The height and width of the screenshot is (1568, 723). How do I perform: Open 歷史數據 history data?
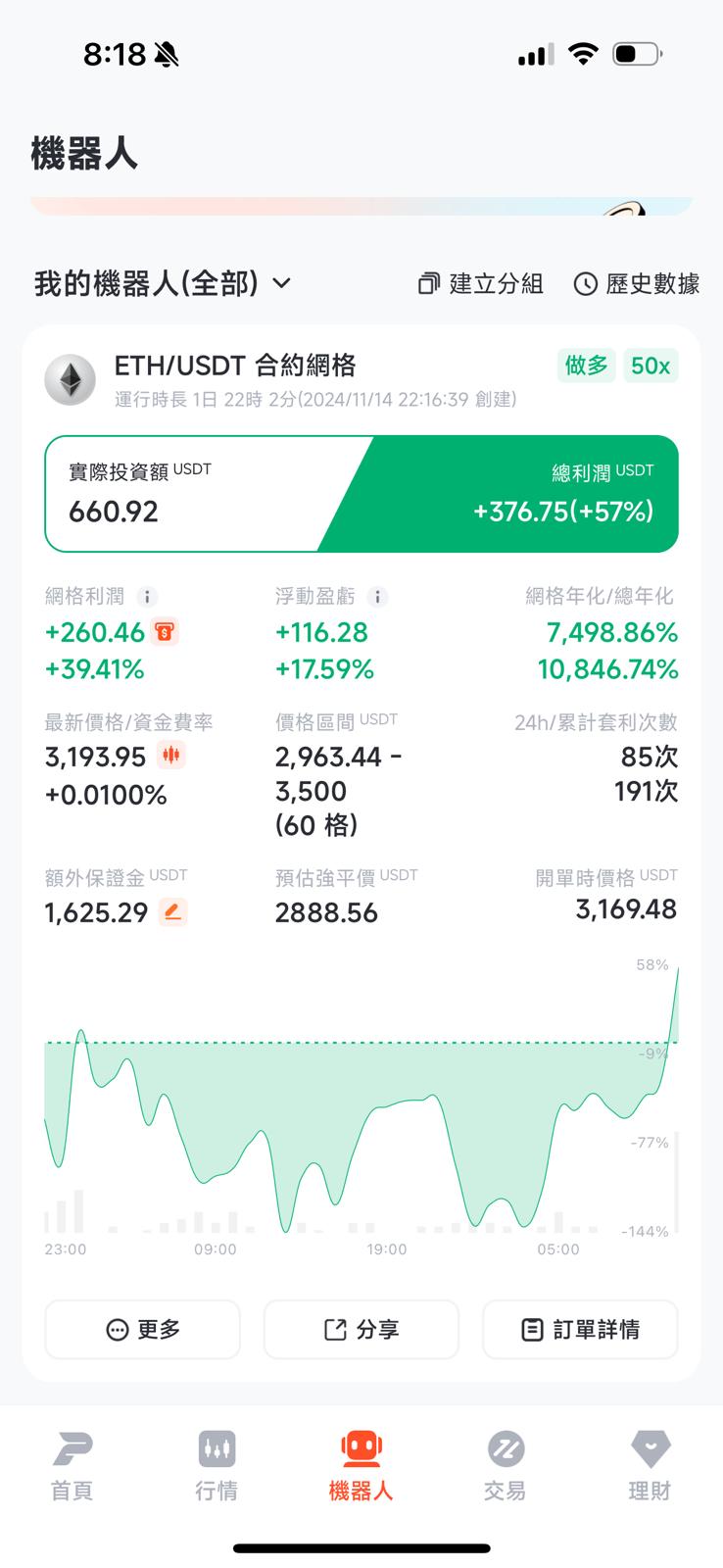[637, 283]
